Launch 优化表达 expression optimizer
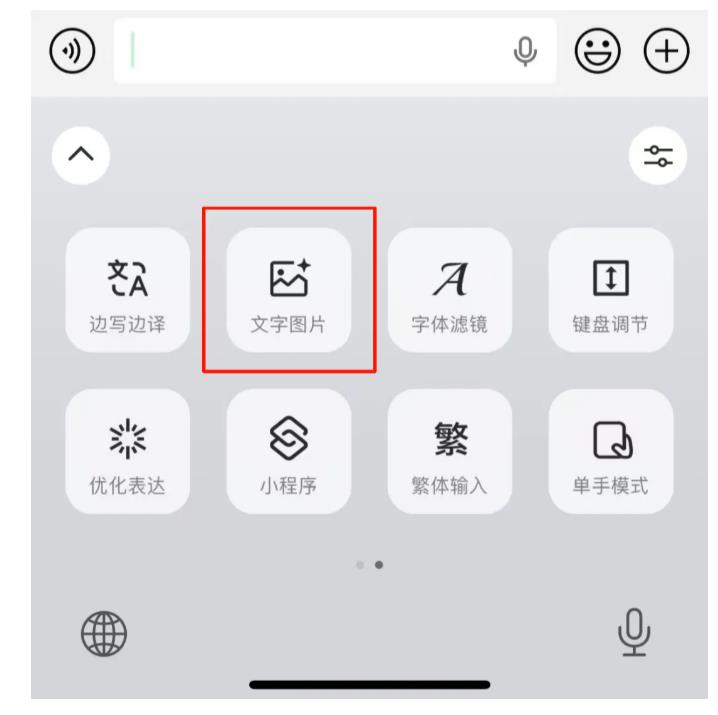 [127, 451]
